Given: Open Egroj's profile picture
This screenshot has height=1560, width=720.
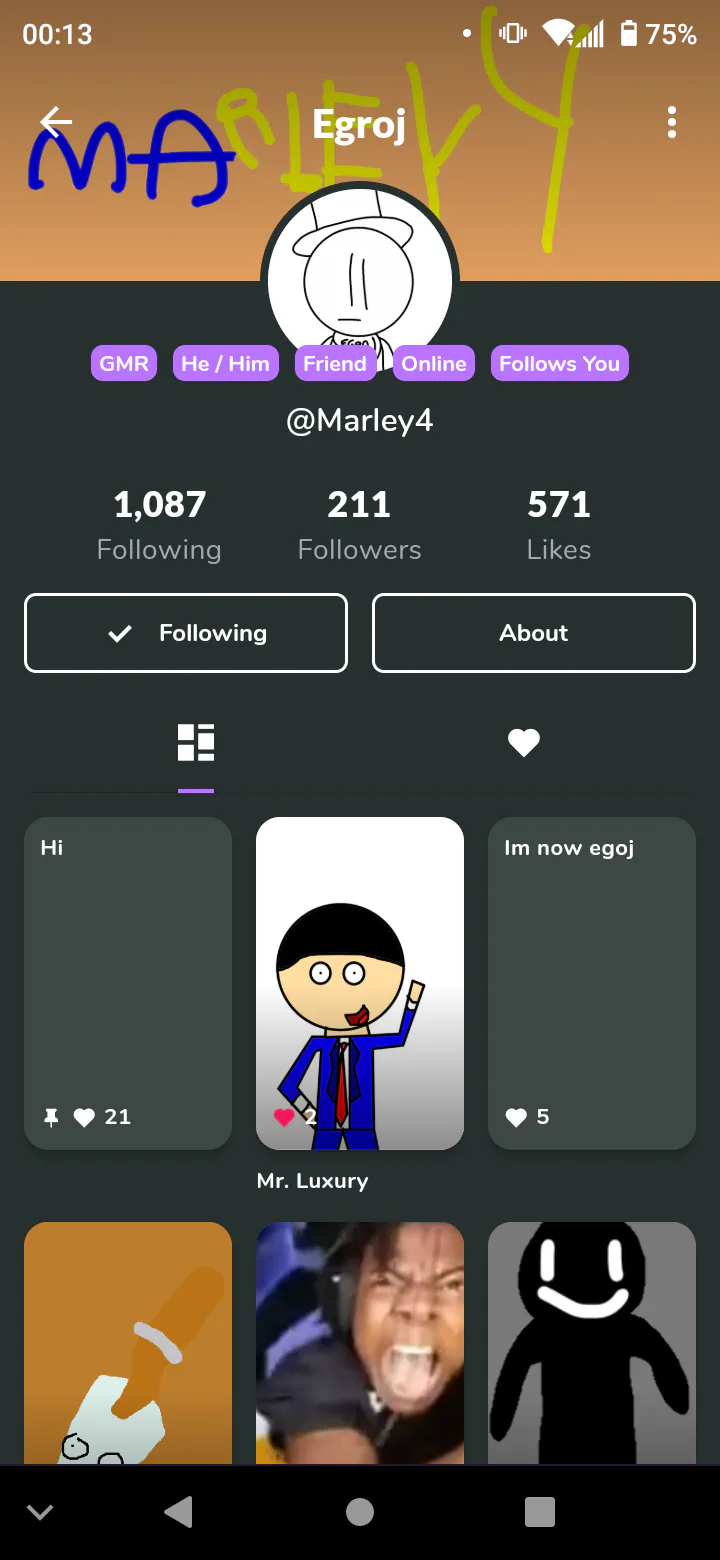Looking at the screenshot, I should [x=360, y=281].
